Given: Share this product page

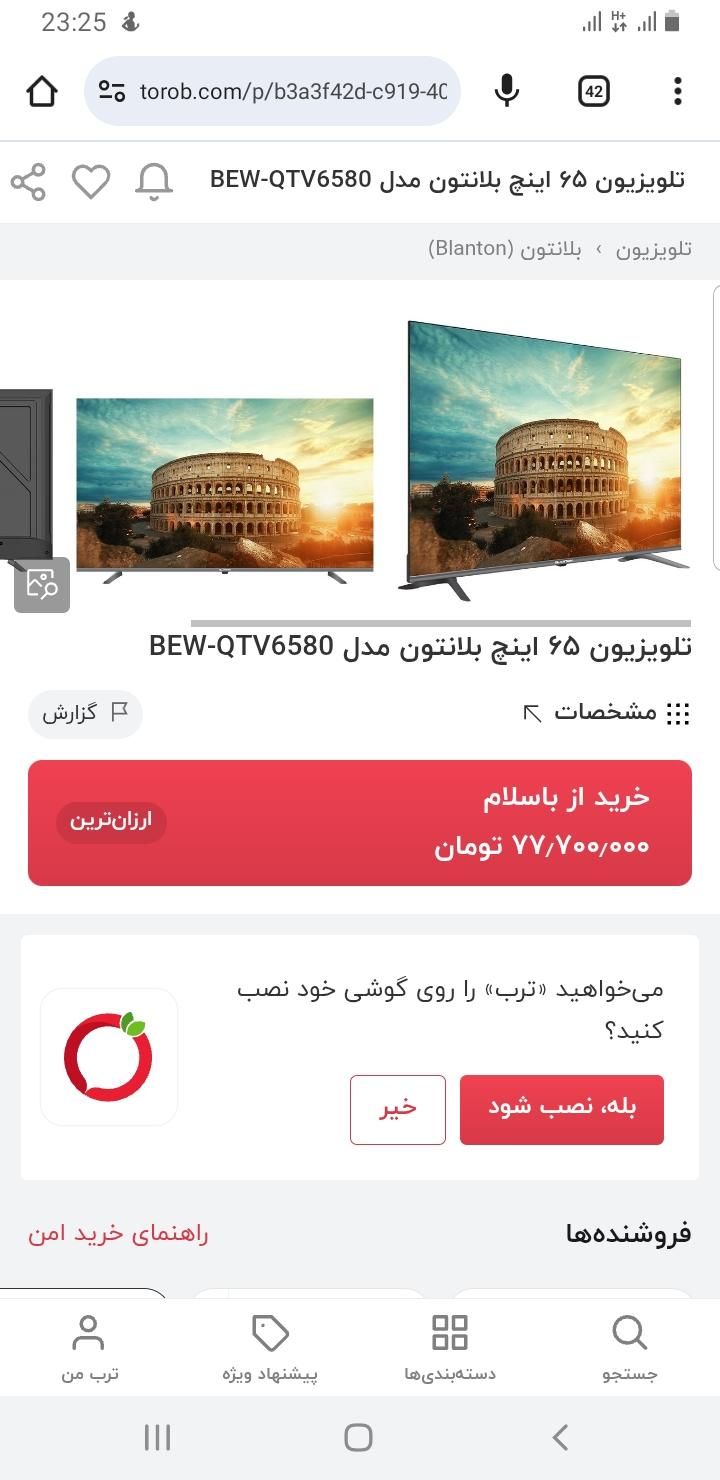Looking at the screenshot, I should click(28, 182).
